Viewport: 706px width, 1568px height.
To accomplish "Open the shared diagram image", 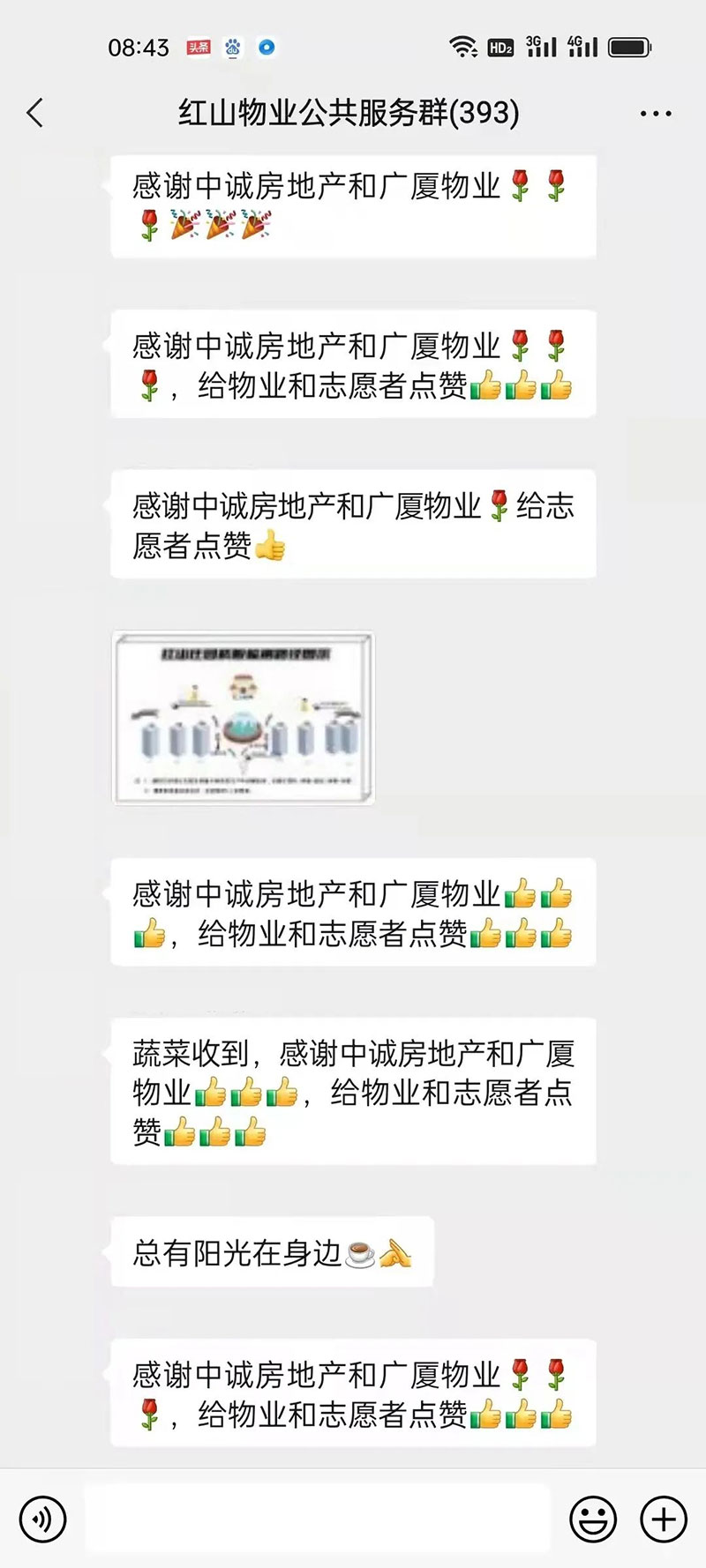I will click(x=244, y=718).
